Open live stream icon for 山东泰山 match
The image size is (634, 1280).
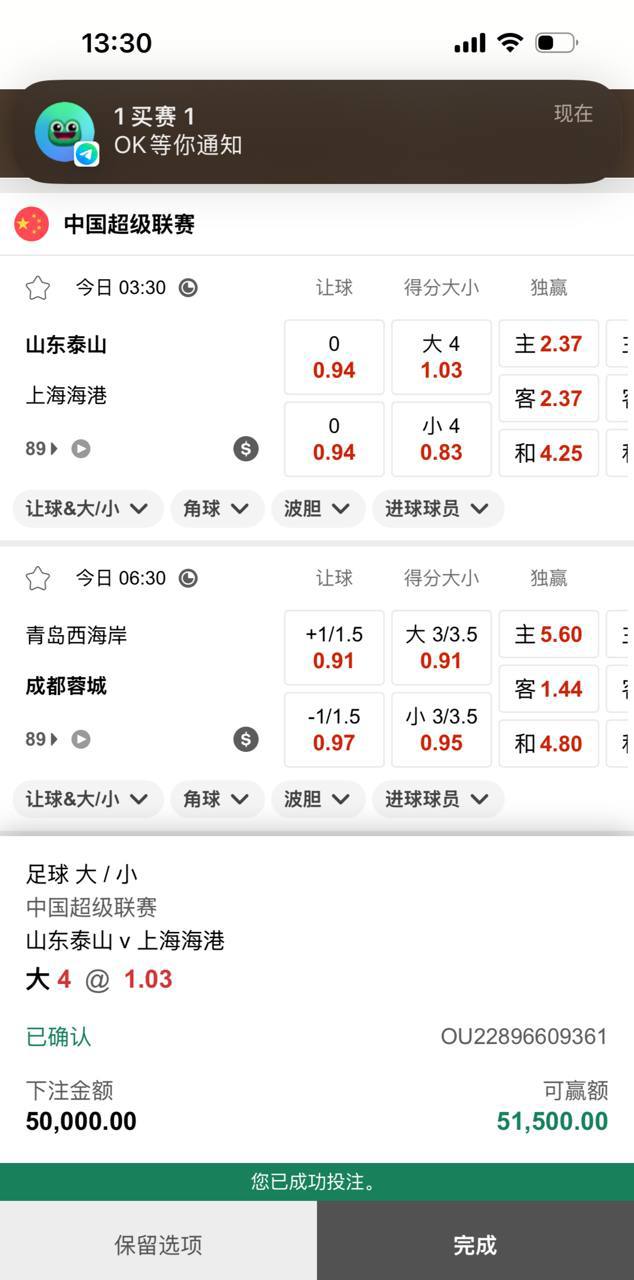coord(81,449)
